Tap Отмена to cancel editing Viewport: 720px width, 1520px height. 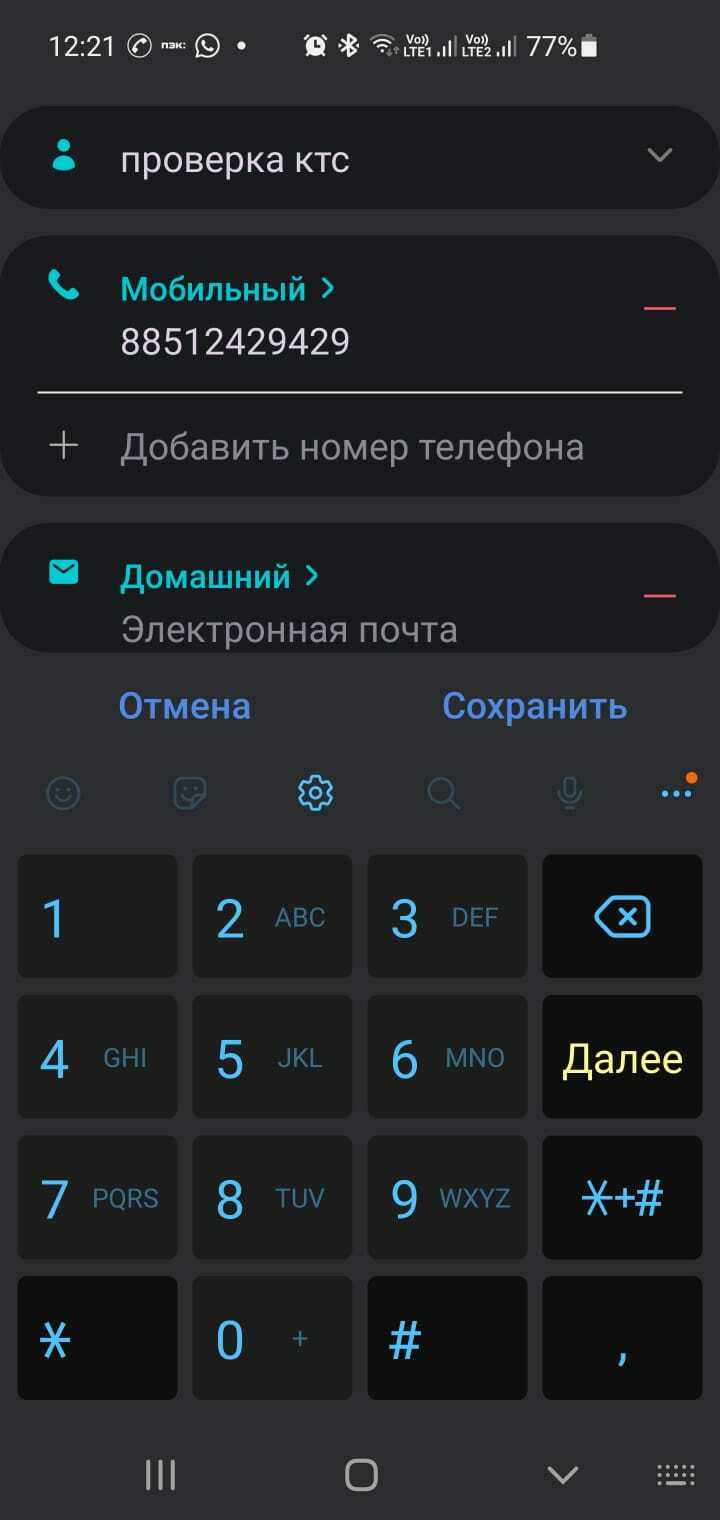tap(184, 706)
